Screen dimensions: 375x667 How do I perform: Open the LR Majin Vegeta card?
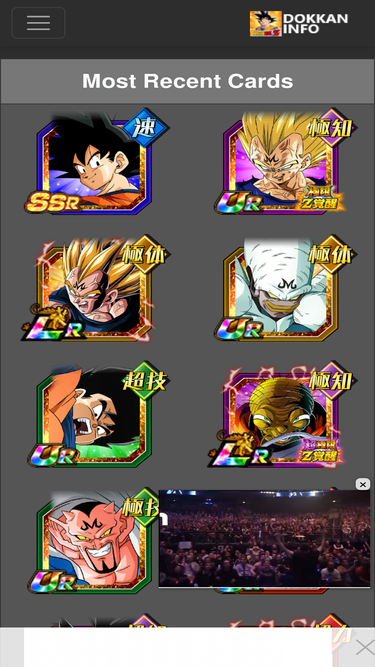95,288
